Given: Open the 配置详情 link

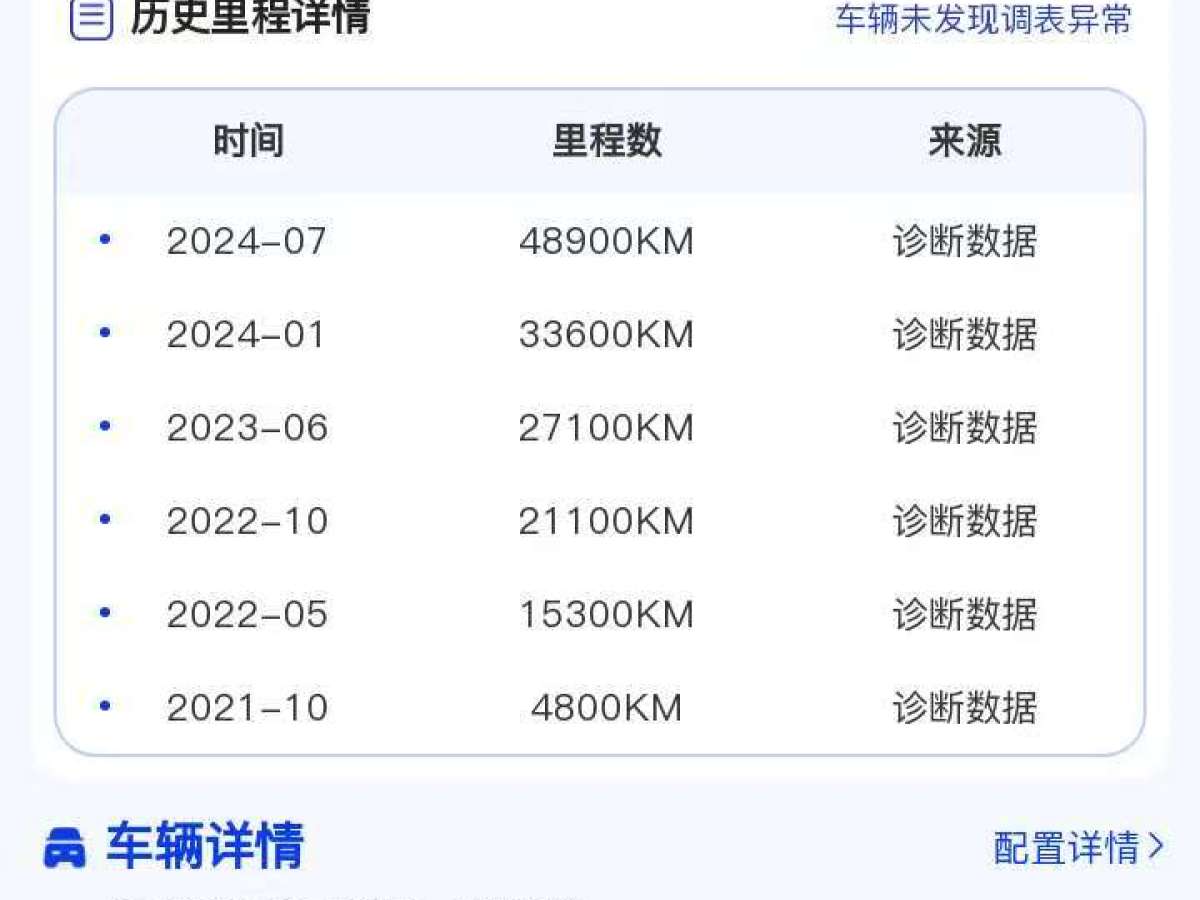Looking at the screenshot, I should coord(1078,847).
